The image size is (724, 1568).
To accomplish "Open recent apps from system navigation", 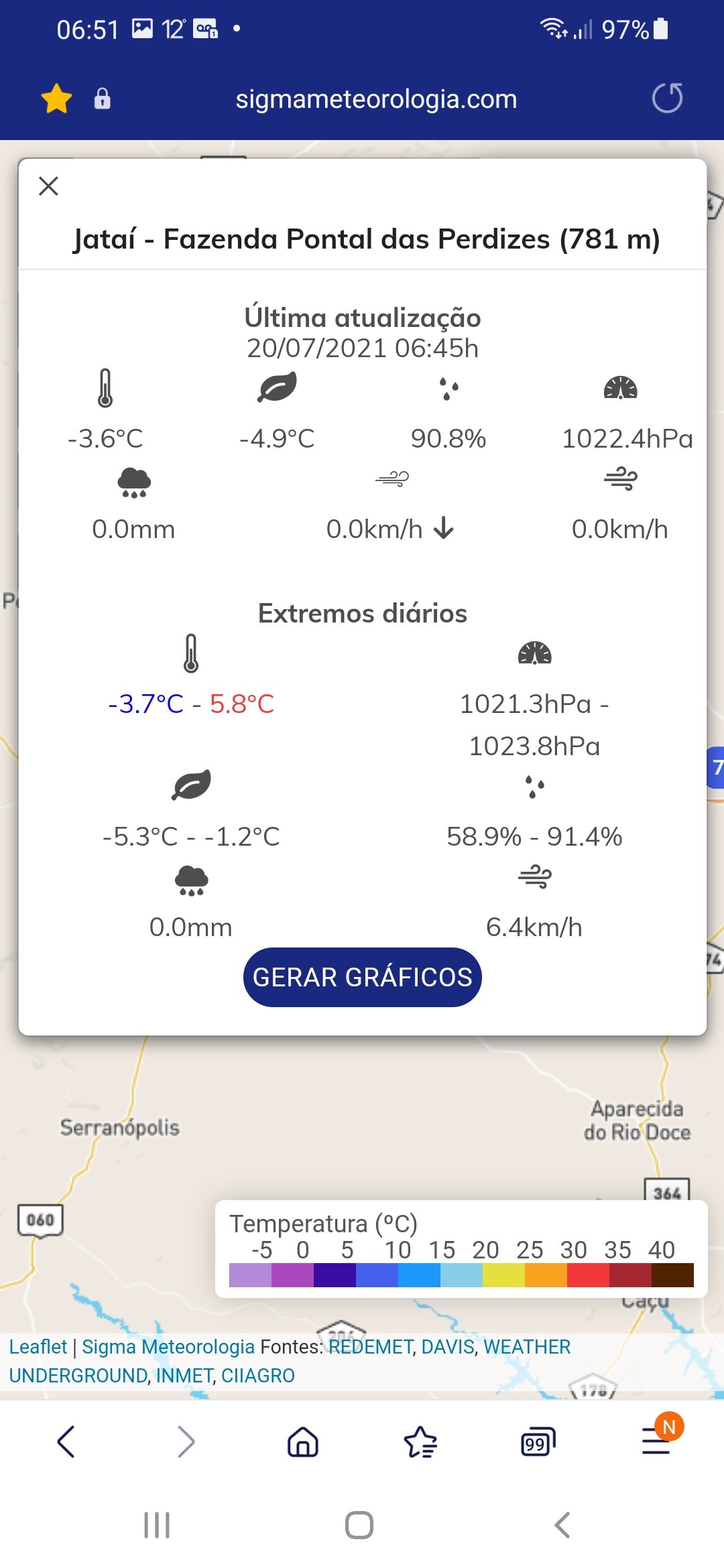I will pos(157,1525).
